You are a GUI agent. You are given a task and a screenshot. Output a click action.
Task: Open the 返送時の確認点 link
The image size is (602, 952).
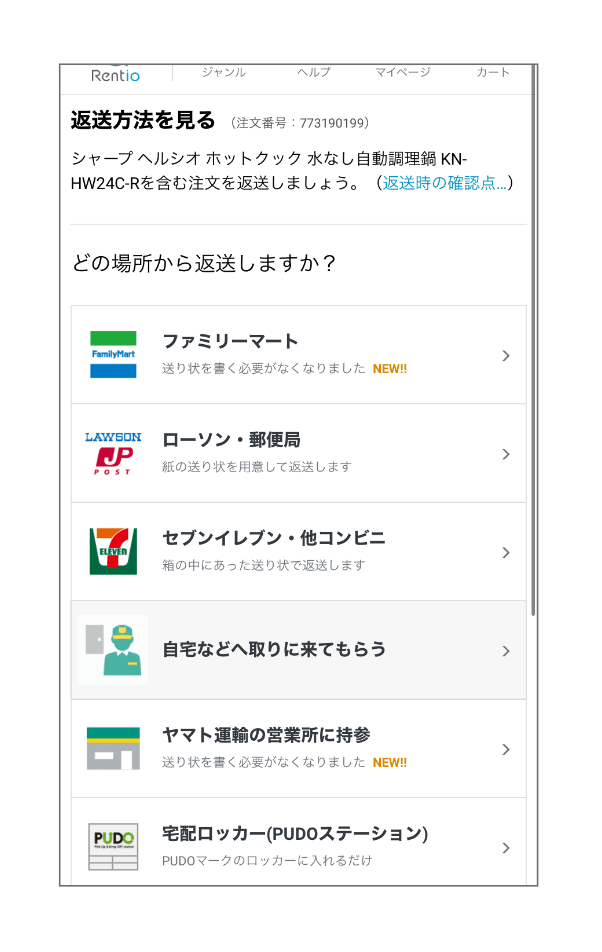[x=445, y=183]
